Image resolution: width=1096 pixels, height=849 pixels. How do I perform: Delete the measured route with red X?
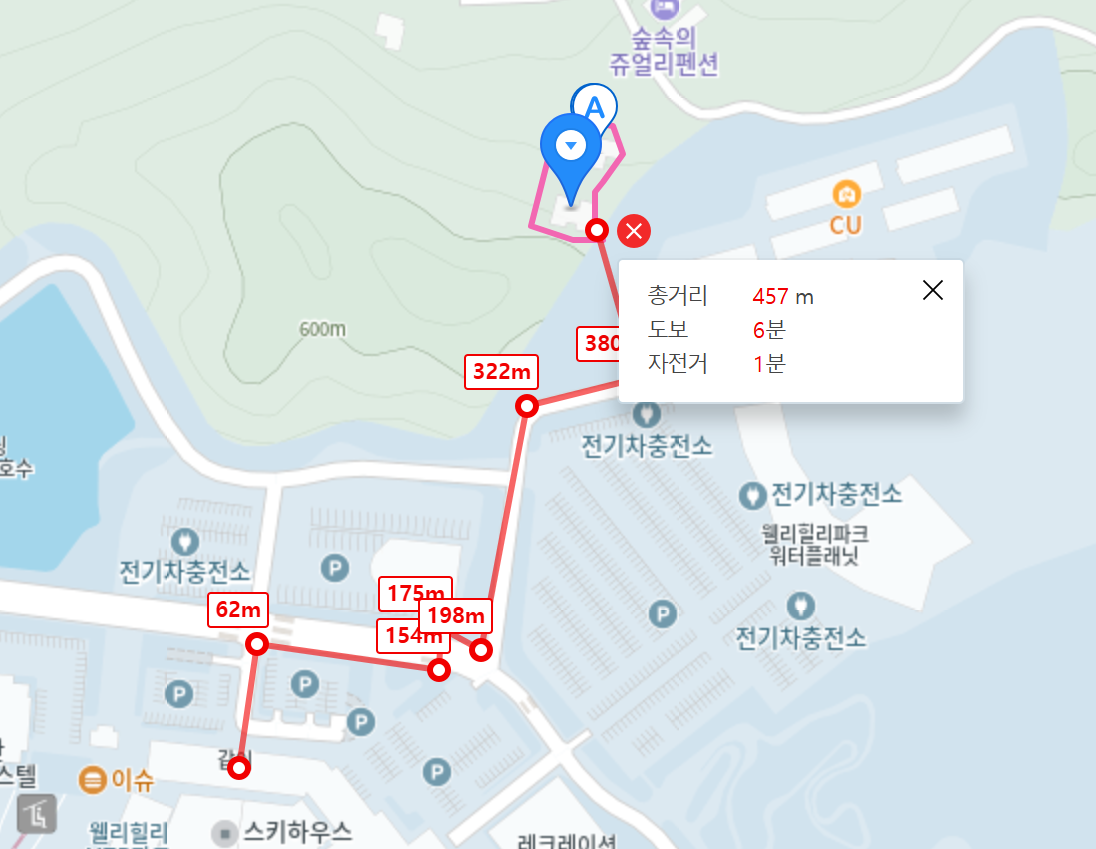(634, 231)
